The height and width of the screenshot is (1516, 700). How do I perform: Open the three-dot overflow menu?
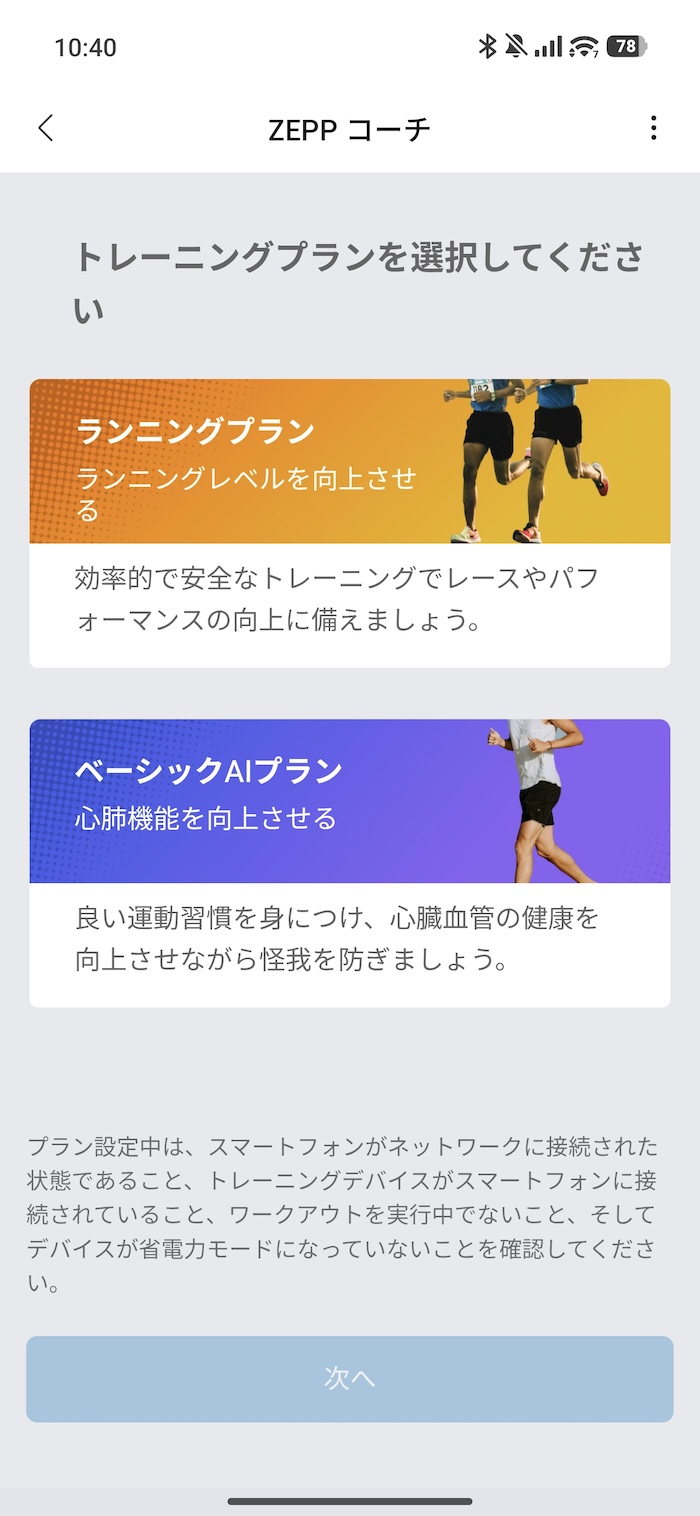[653, 128]
